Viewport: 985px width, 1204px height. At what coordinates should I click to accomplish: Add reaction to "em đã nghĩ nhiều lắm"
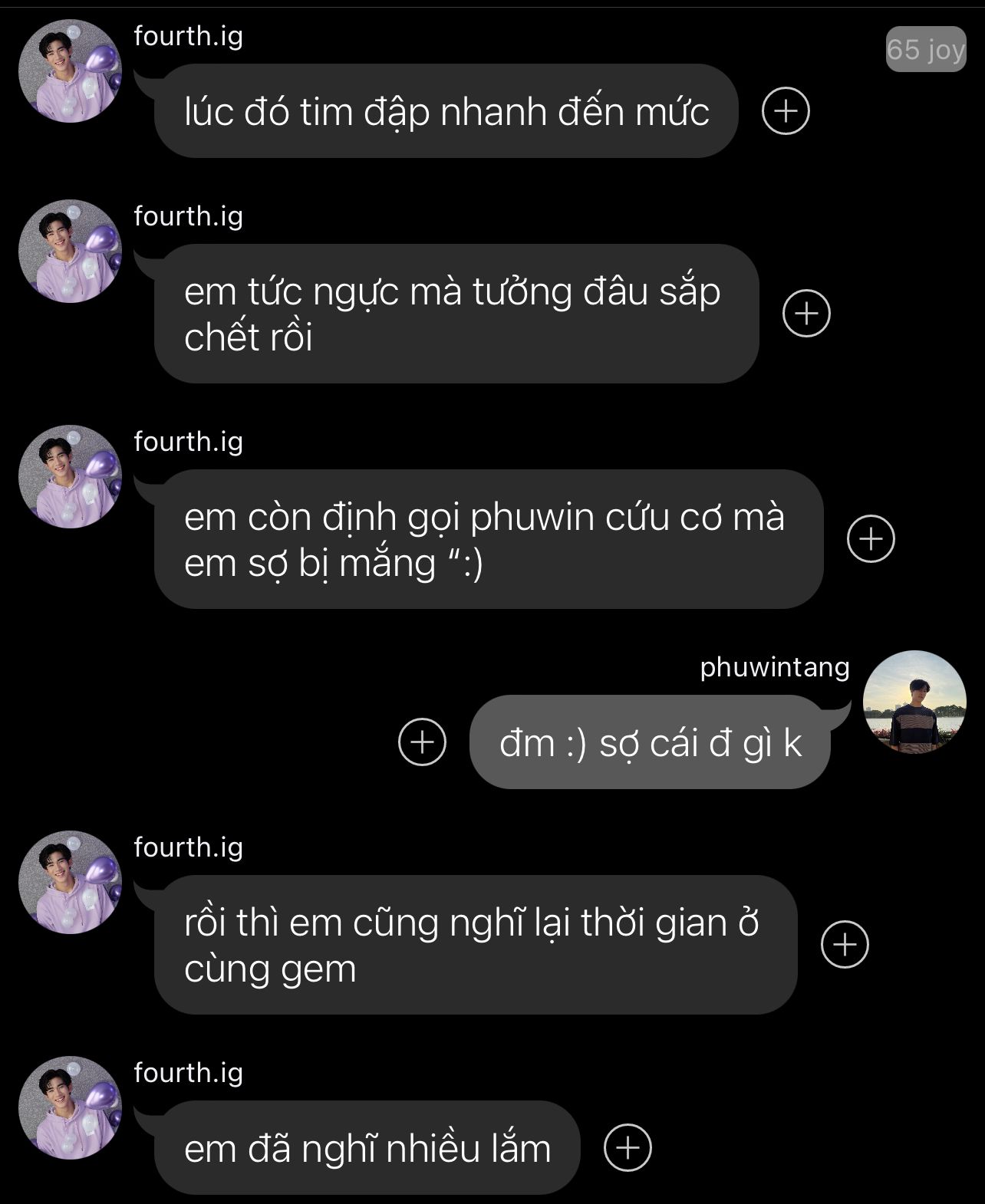click(x=628, y=1147)
